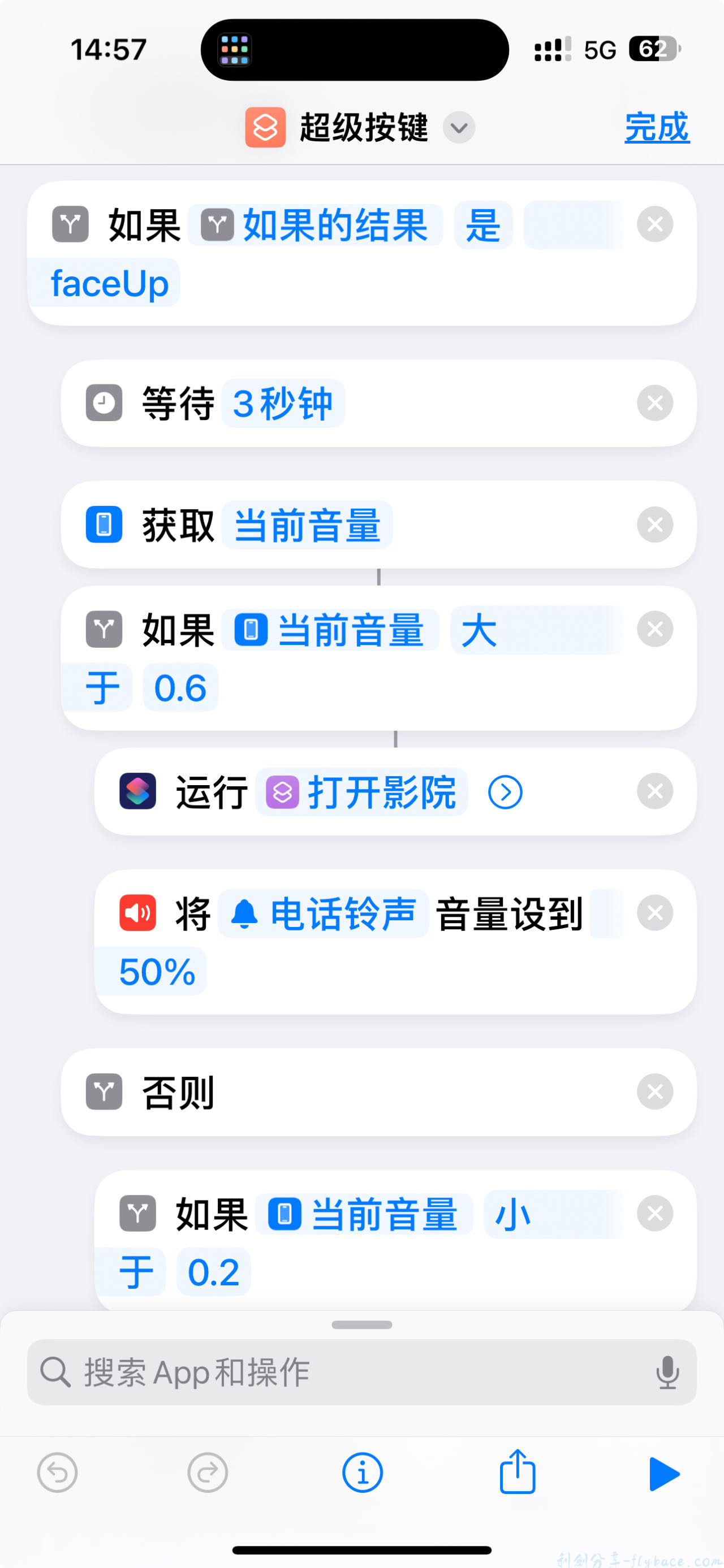This screenshot has height=1568, width=724.
Task: Expand the 运行 action details arrow
Action: coord(505,792)
